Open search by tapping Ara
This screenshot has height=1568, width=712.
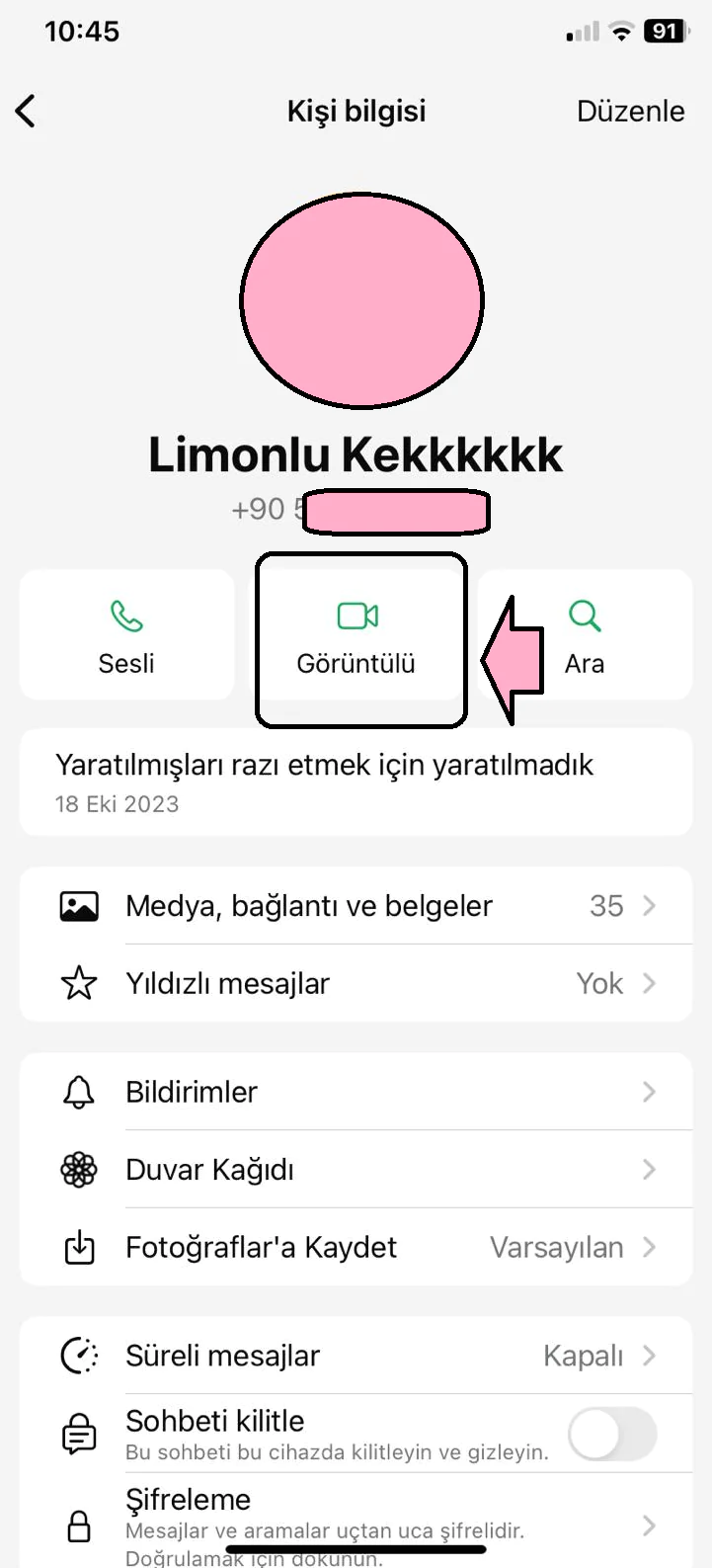(585, 663)
